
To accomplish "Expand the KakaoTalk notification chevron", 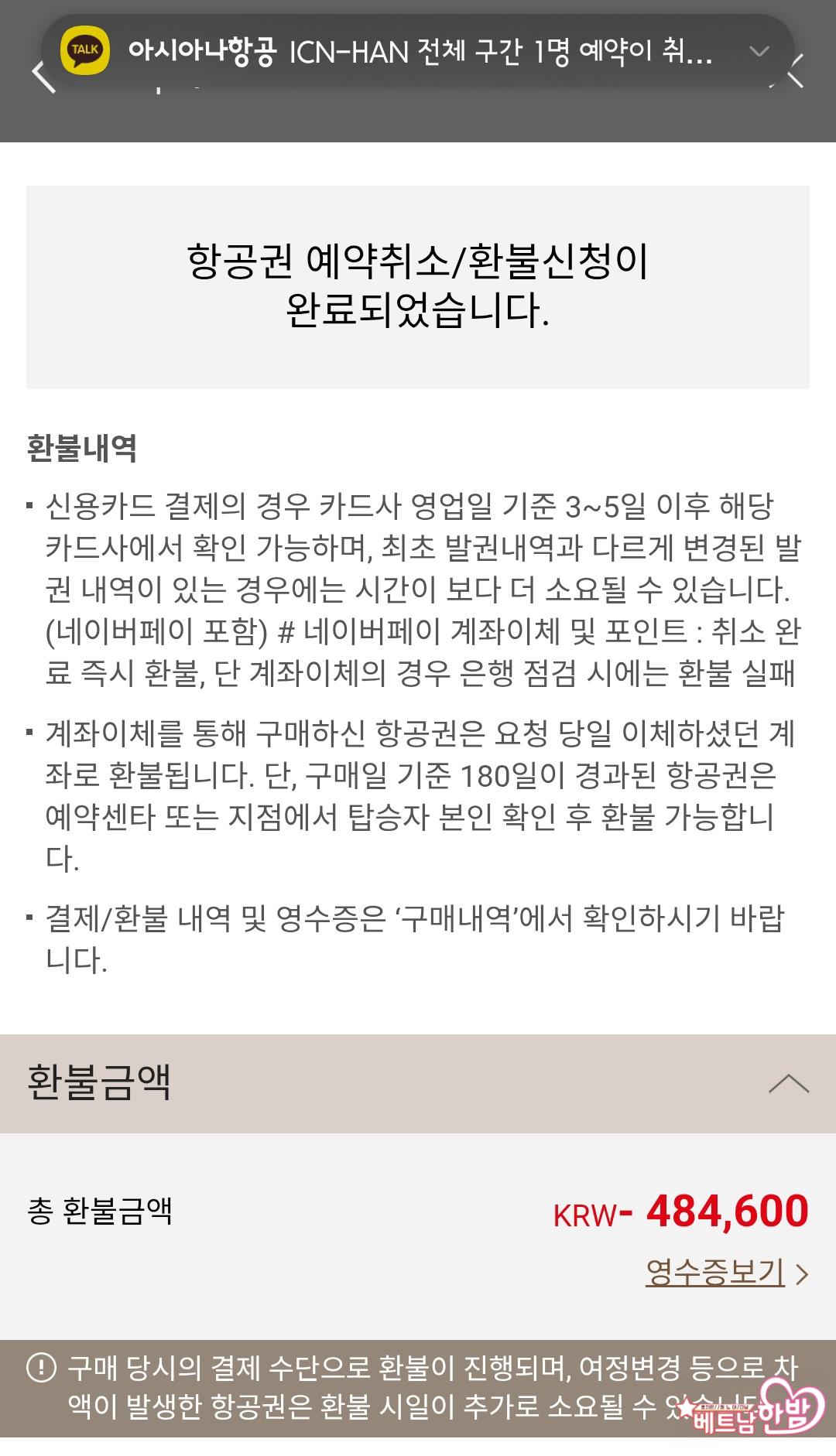I will tap(759, 52).
